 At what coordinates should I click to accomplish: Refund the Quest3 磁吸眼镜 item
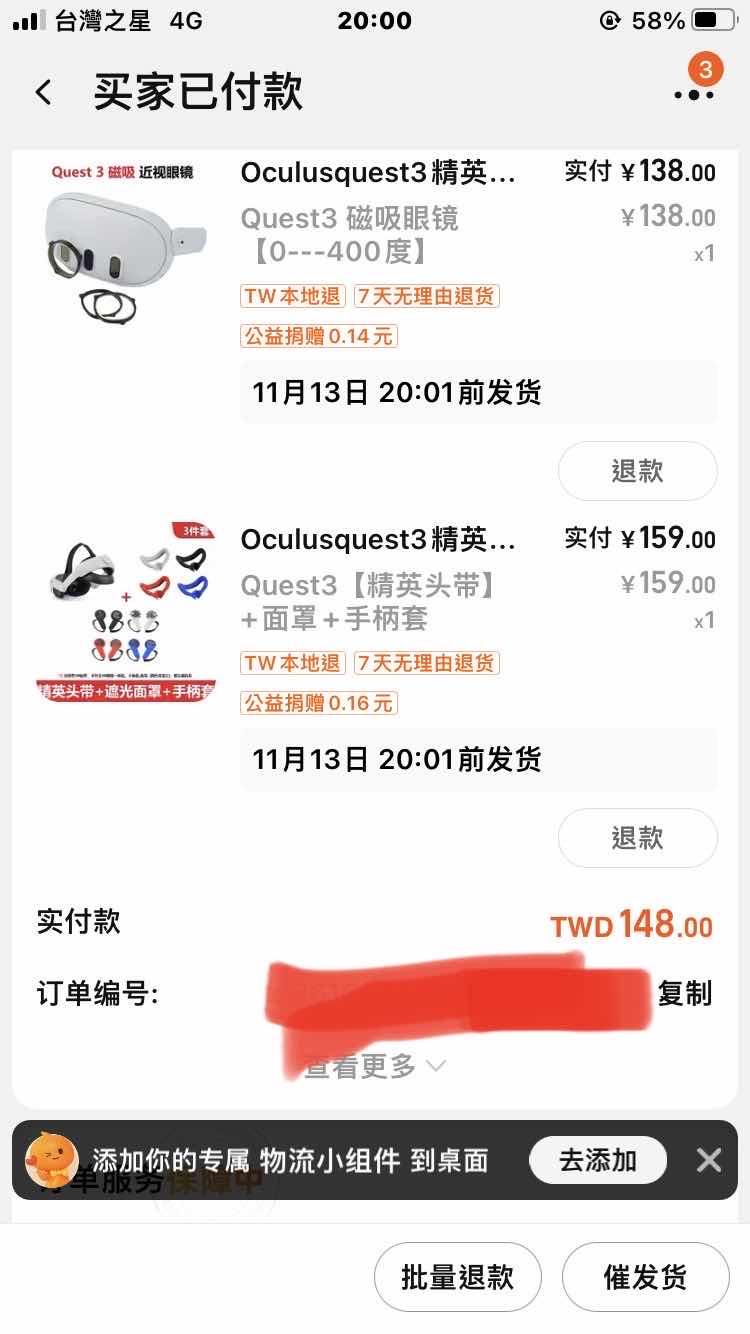click(x=637, y=471)
